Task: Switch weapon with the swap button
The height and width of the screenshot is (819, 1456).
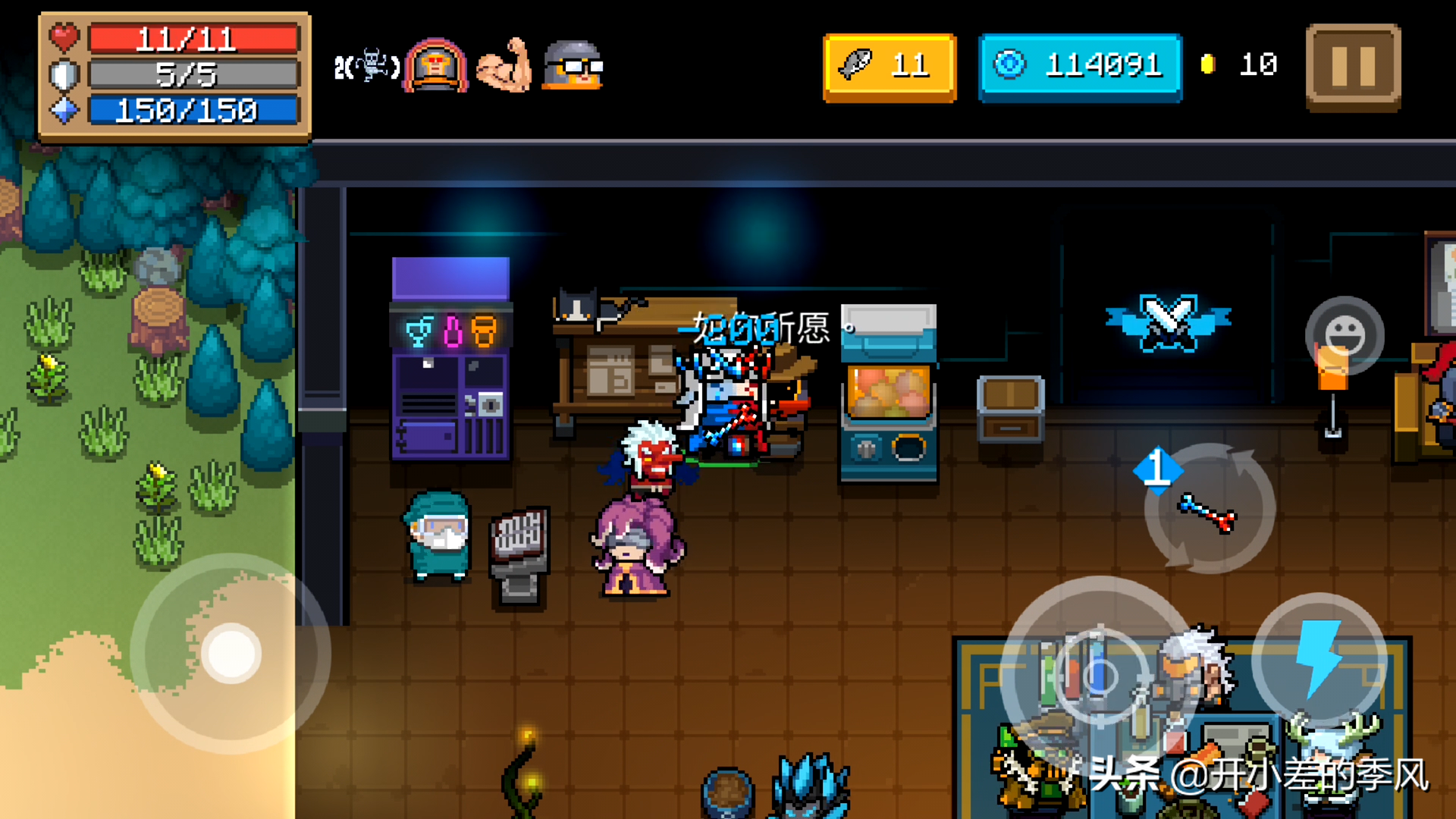Action: pyautogui.click(x=1210, y=510)
